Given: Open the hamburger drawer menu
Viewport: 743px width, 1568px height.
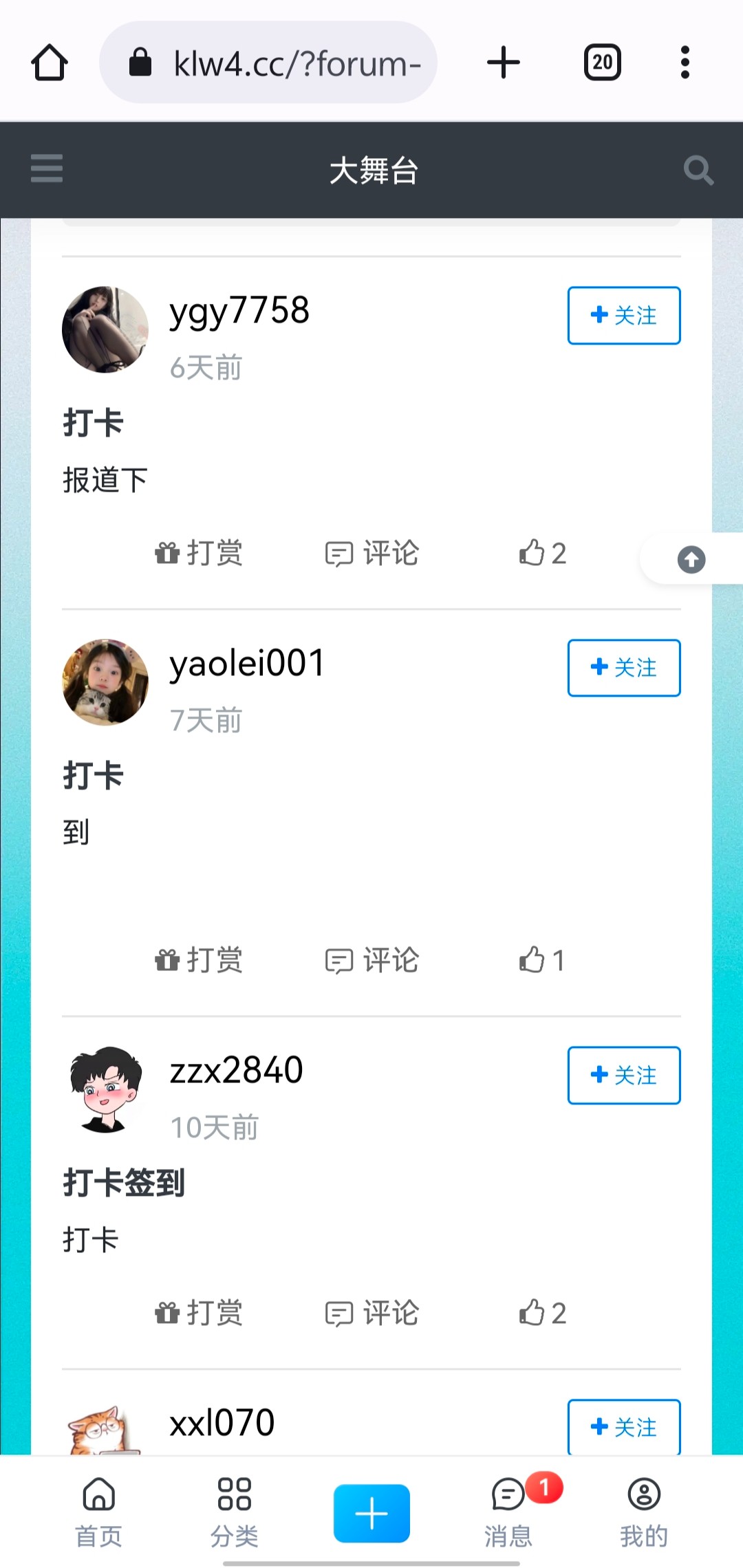Looking at the screenshot, I should pos(47,168).
